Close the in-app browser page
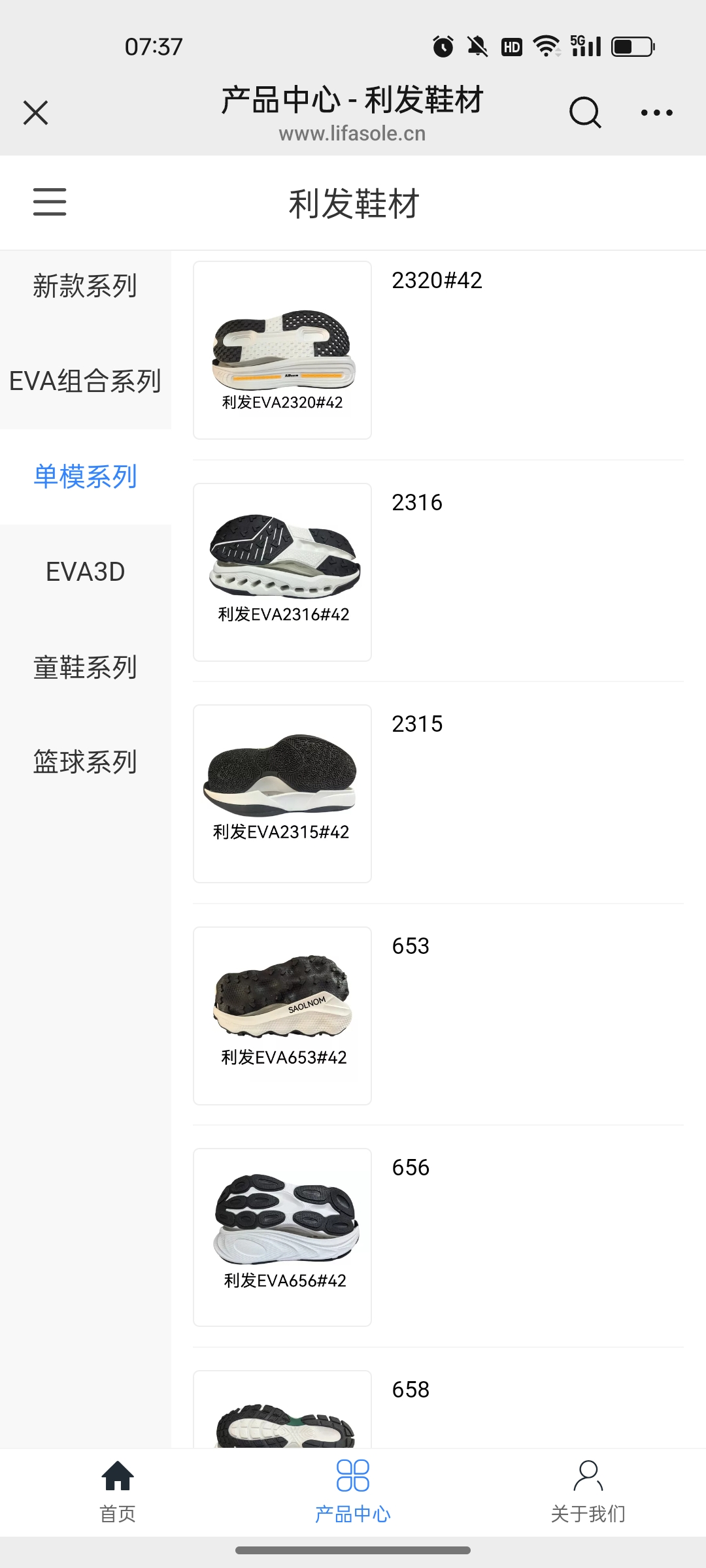 (x=36, y=112)
